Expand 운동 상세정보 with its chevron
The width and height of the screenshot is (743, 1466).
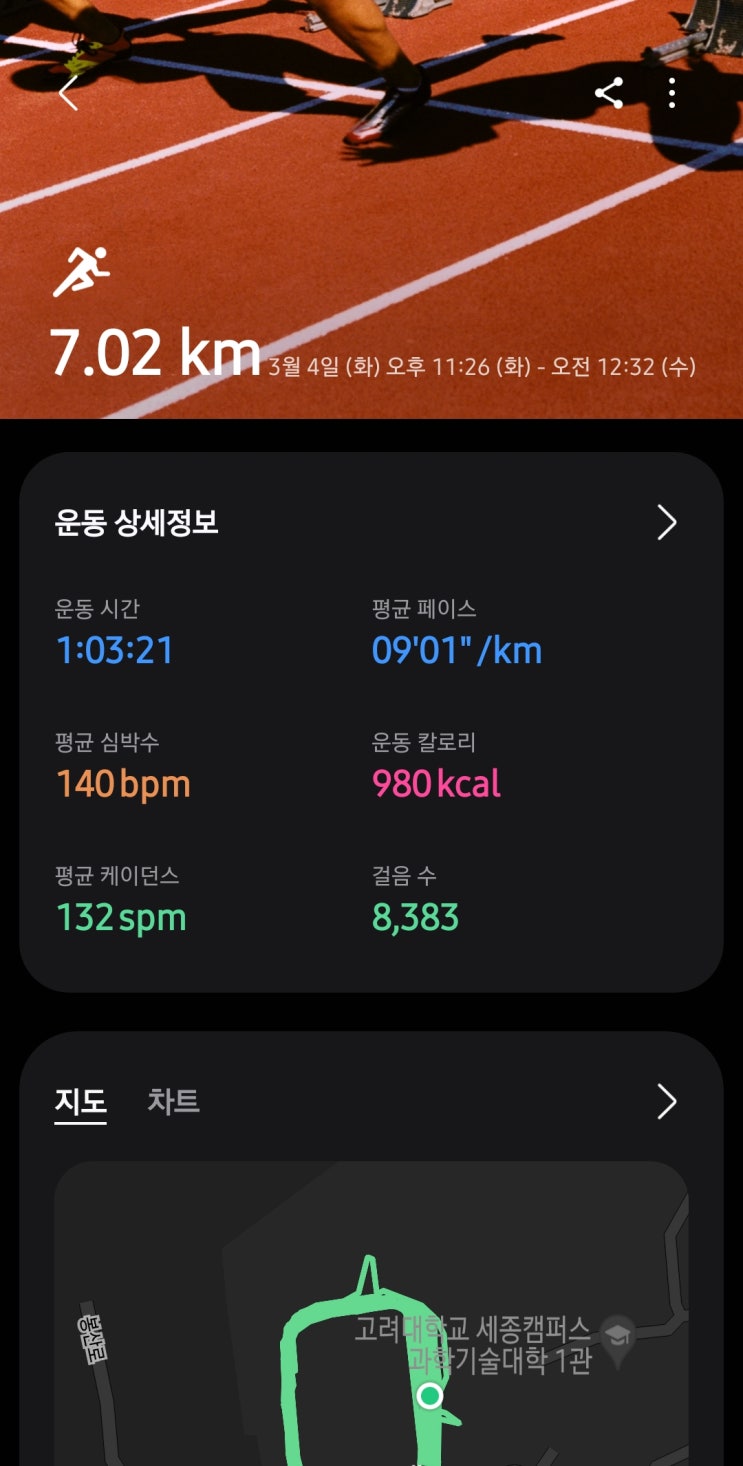pyautogui.click(x=666, y=522)
